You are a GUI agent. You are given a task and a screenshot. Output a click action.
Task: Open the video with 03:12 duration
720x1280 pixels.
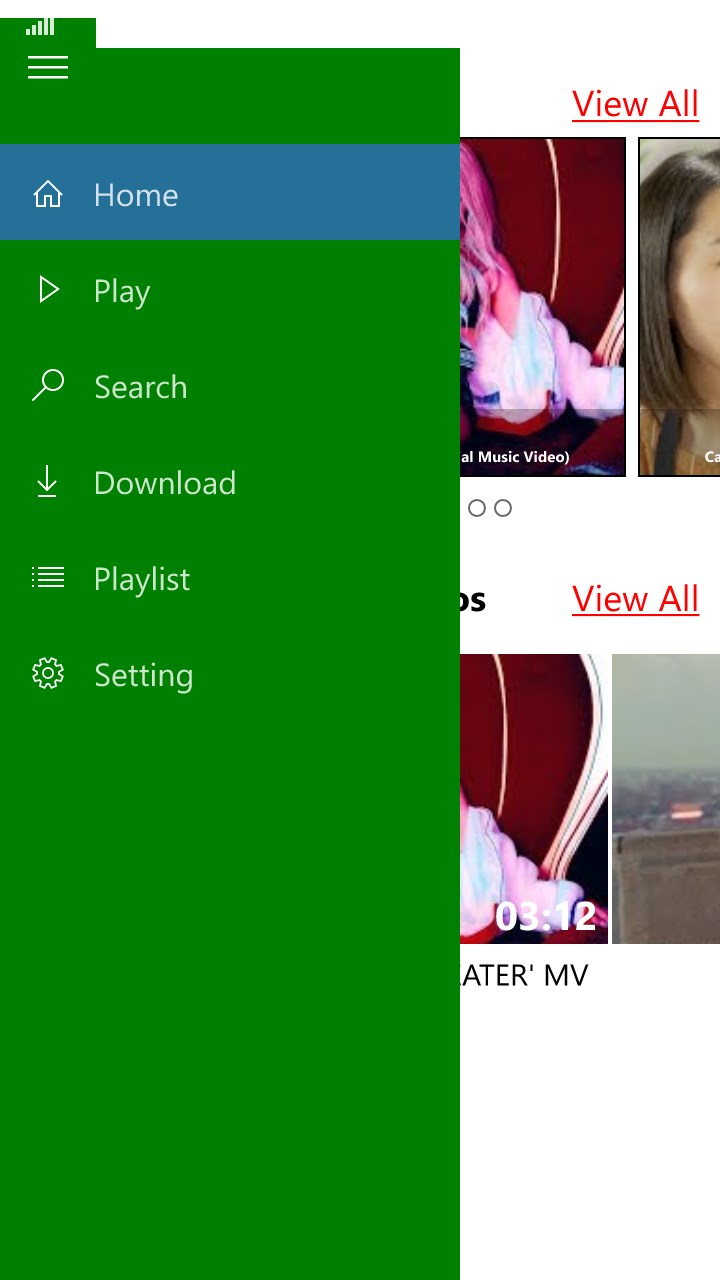coord(534,800)
